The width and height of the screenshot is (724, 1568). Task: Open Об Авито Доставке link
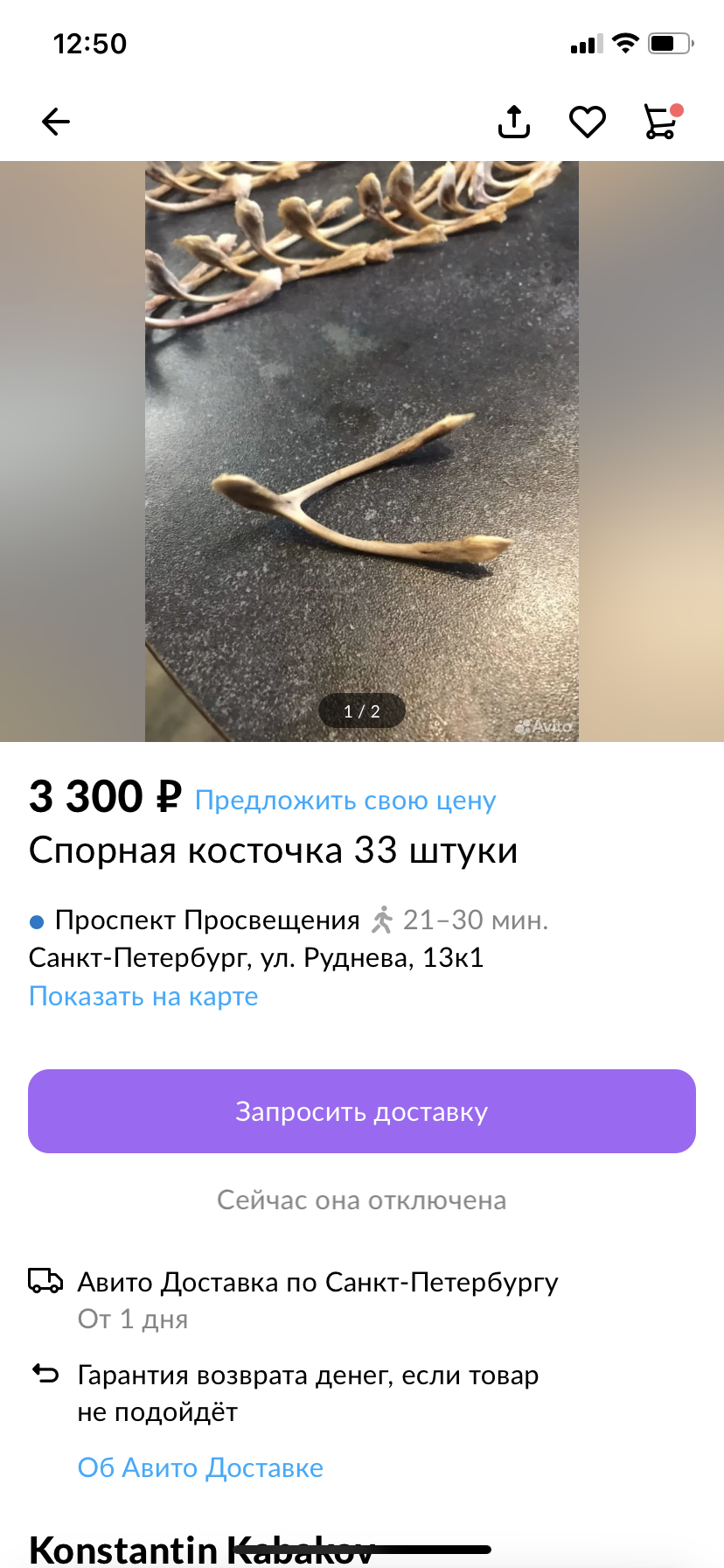pyautogui.click(x=200, y=1467)
